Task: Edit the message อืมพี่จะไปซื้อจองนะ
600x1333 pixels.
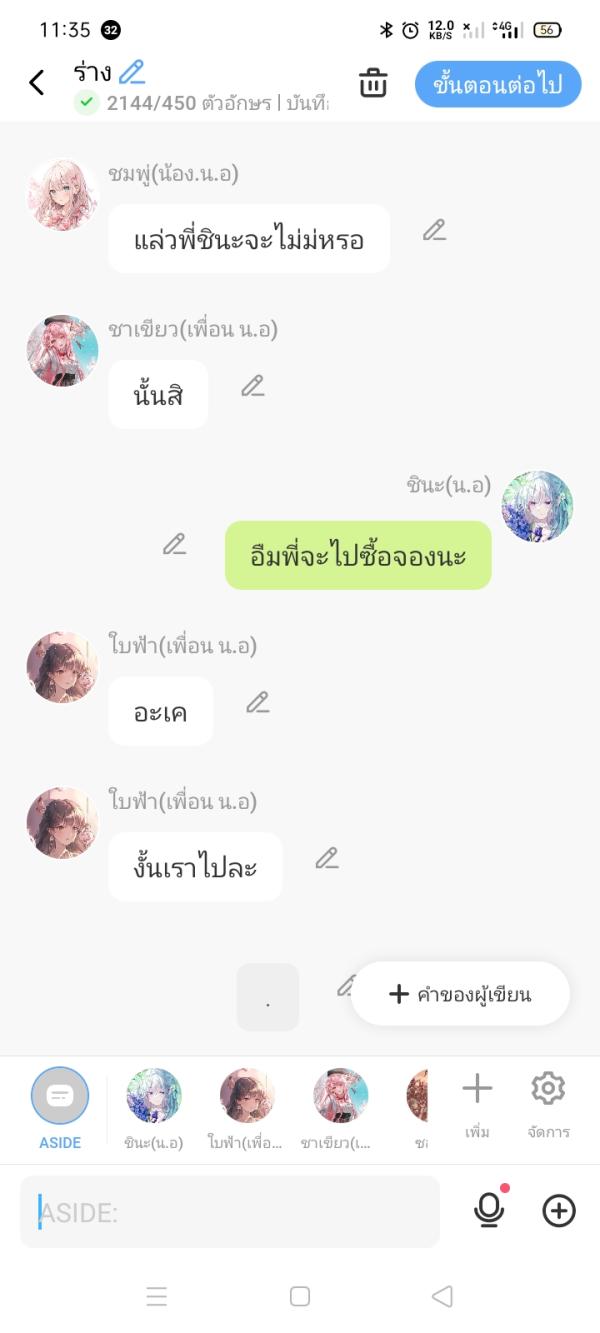Action: [x=175, y=544]
